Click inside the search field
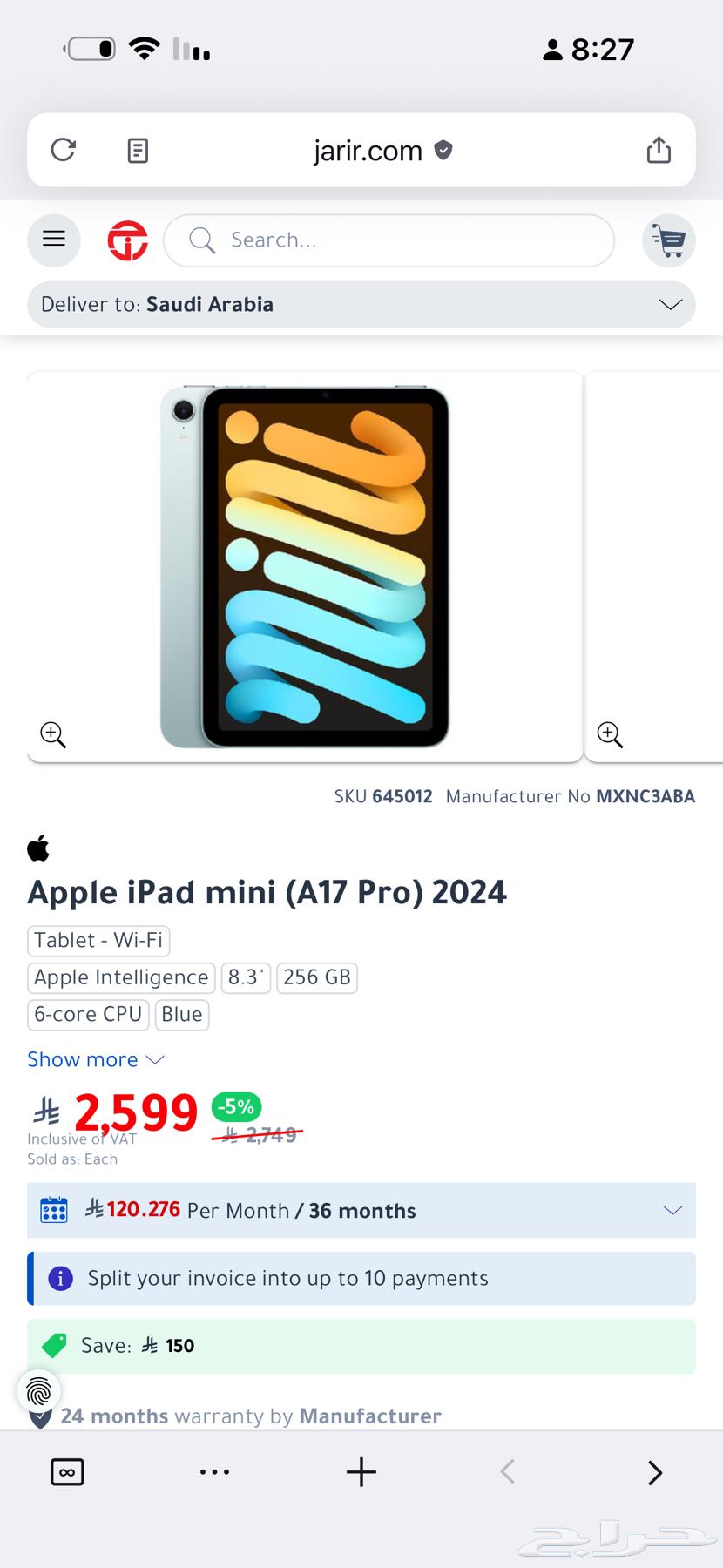The image size is (723, 1568). (x=388, y=240)
